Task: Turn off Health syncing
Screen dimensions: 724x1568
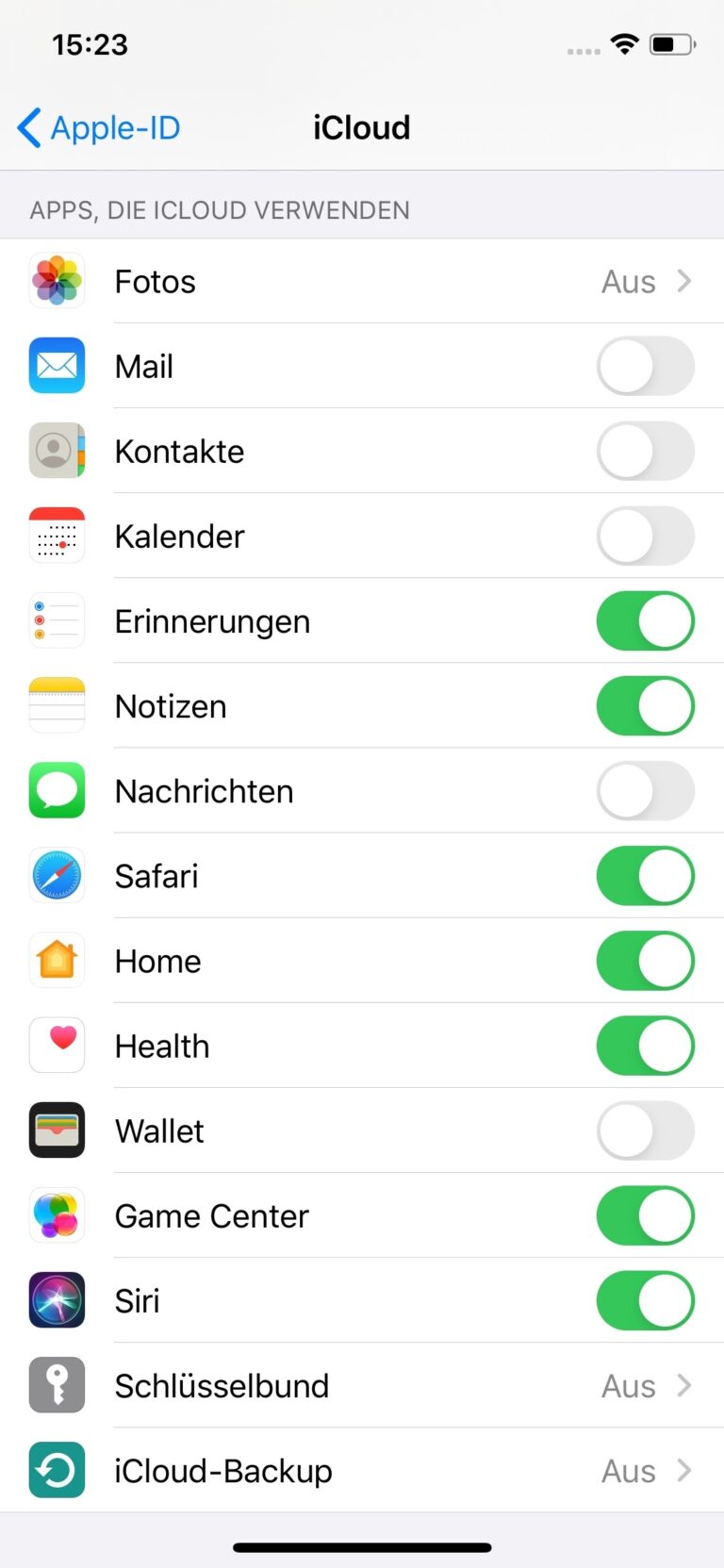Action: tap(645, 1045)
